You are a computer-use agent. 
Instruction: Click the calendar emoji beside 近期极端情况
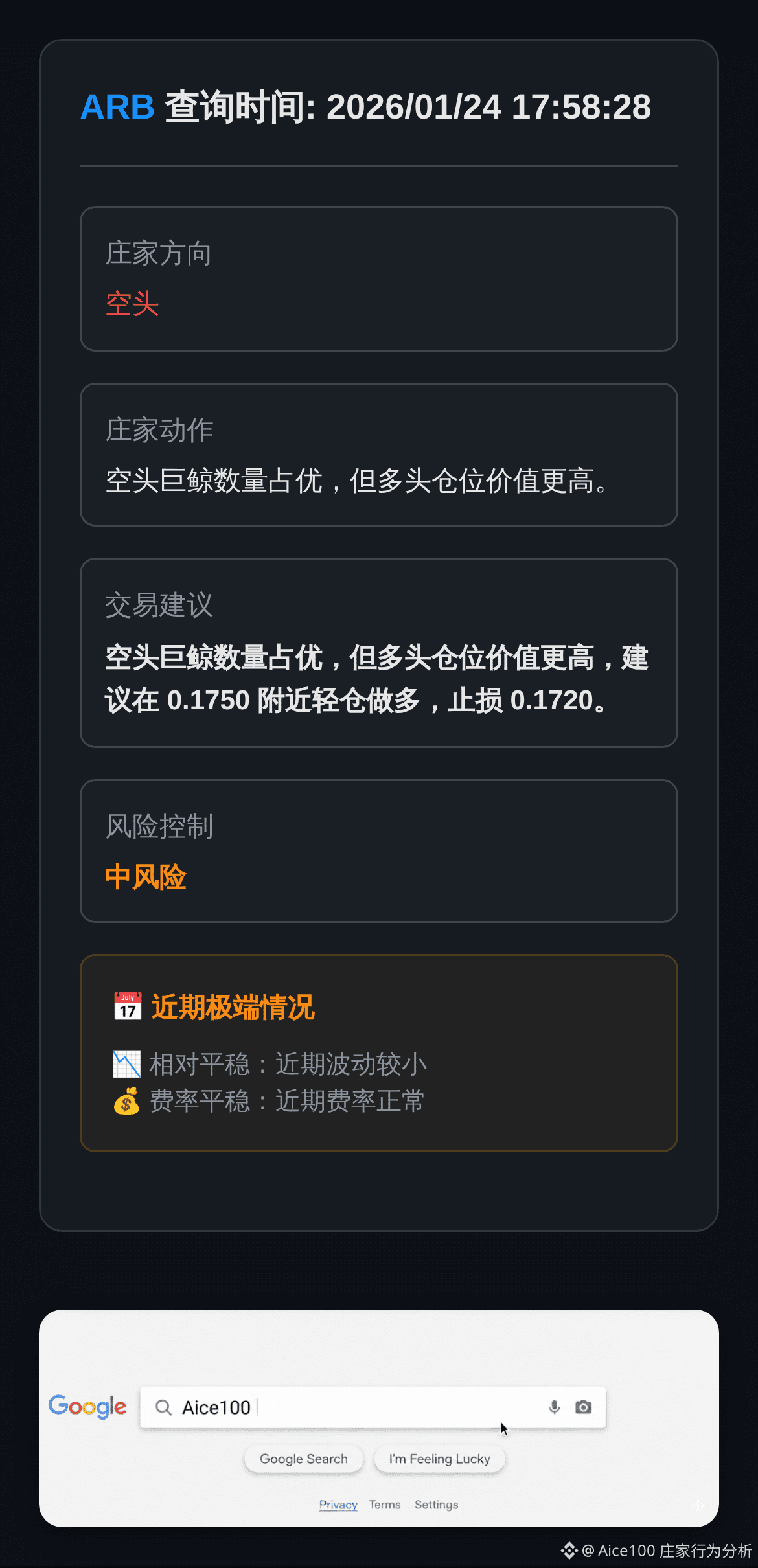pos(127,1006)
